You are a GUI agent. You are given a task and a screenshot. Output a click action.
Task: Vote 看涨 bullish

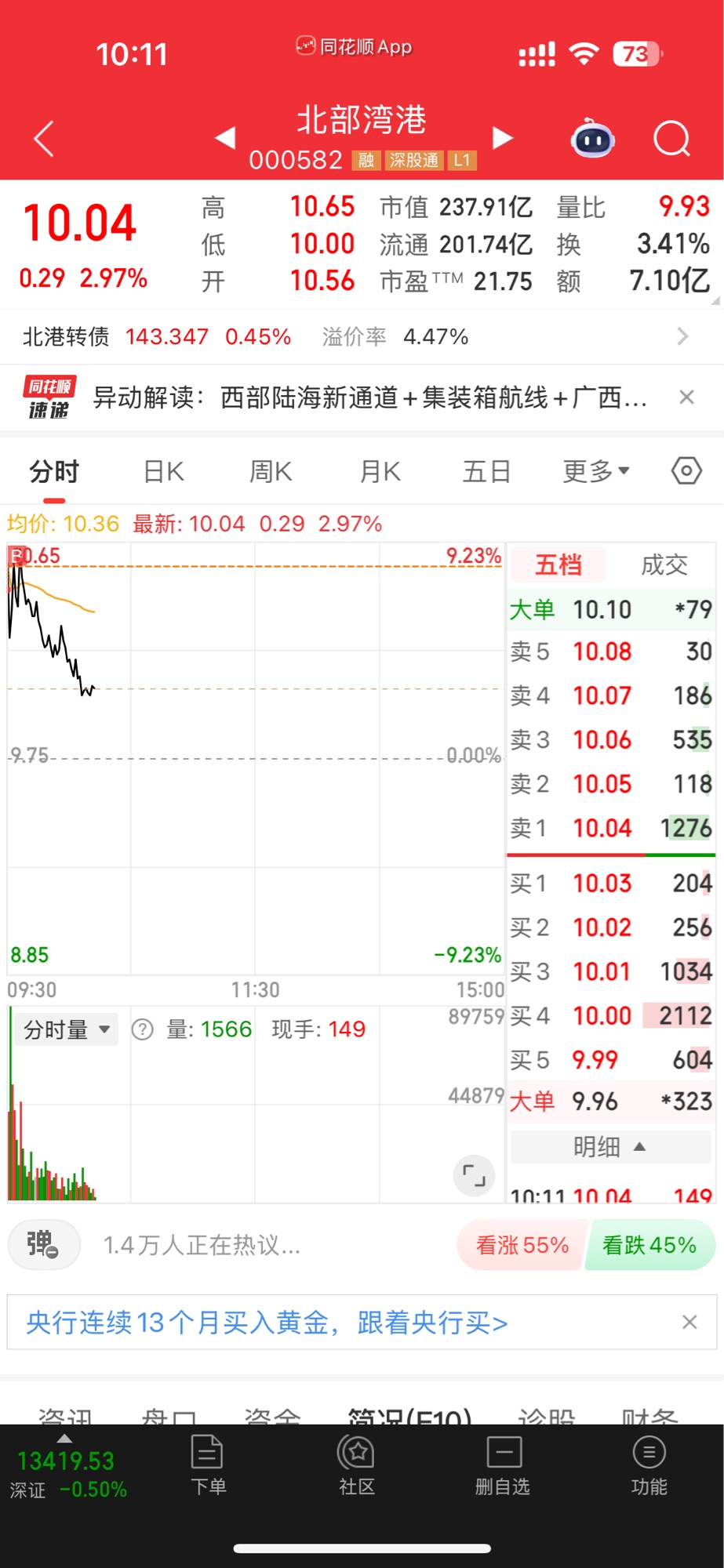click(522, 1245)
